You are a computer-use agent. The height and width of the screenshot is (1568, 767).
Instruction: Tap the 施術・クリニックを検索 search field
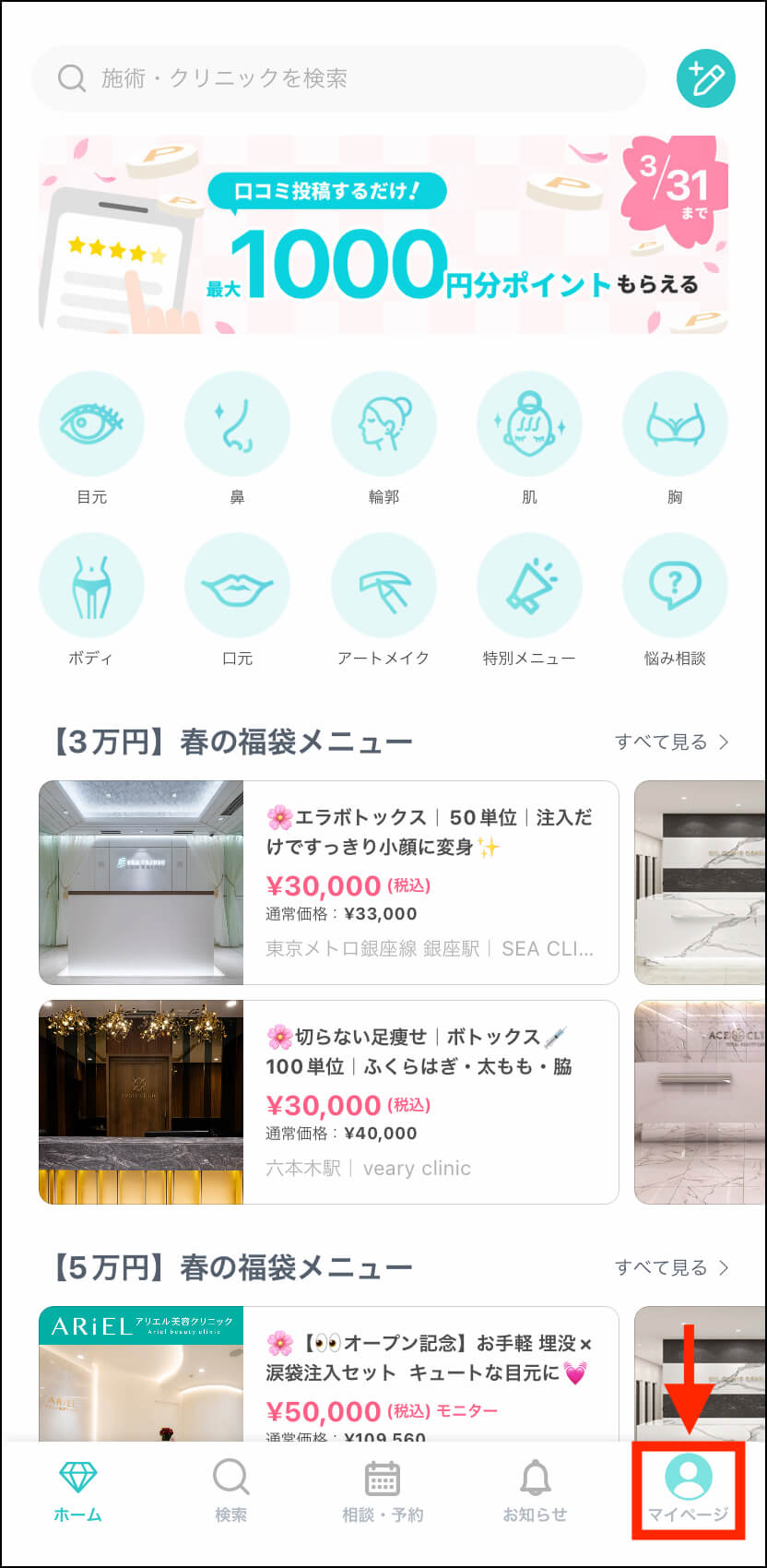coord(339,78)
